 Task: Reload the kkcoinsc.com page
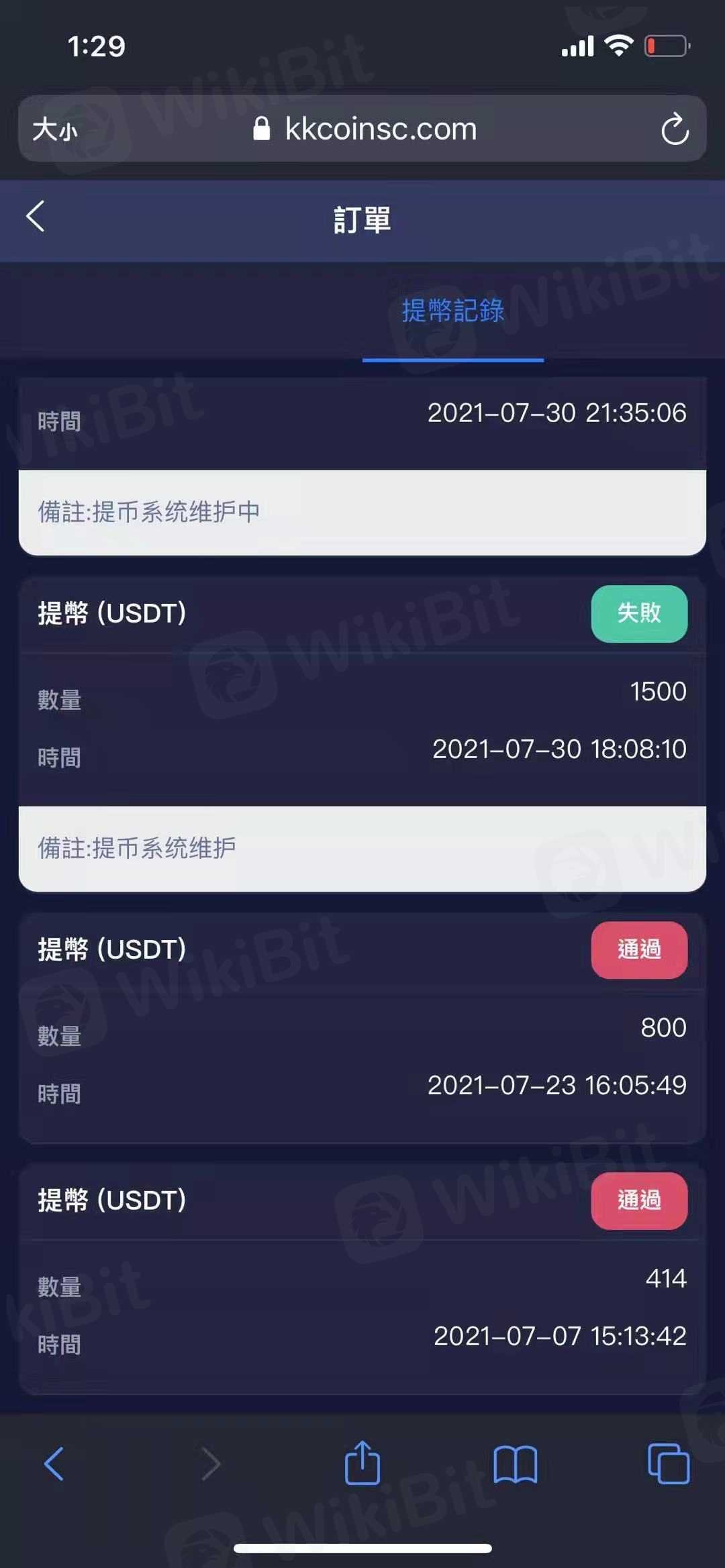[674, 129]
